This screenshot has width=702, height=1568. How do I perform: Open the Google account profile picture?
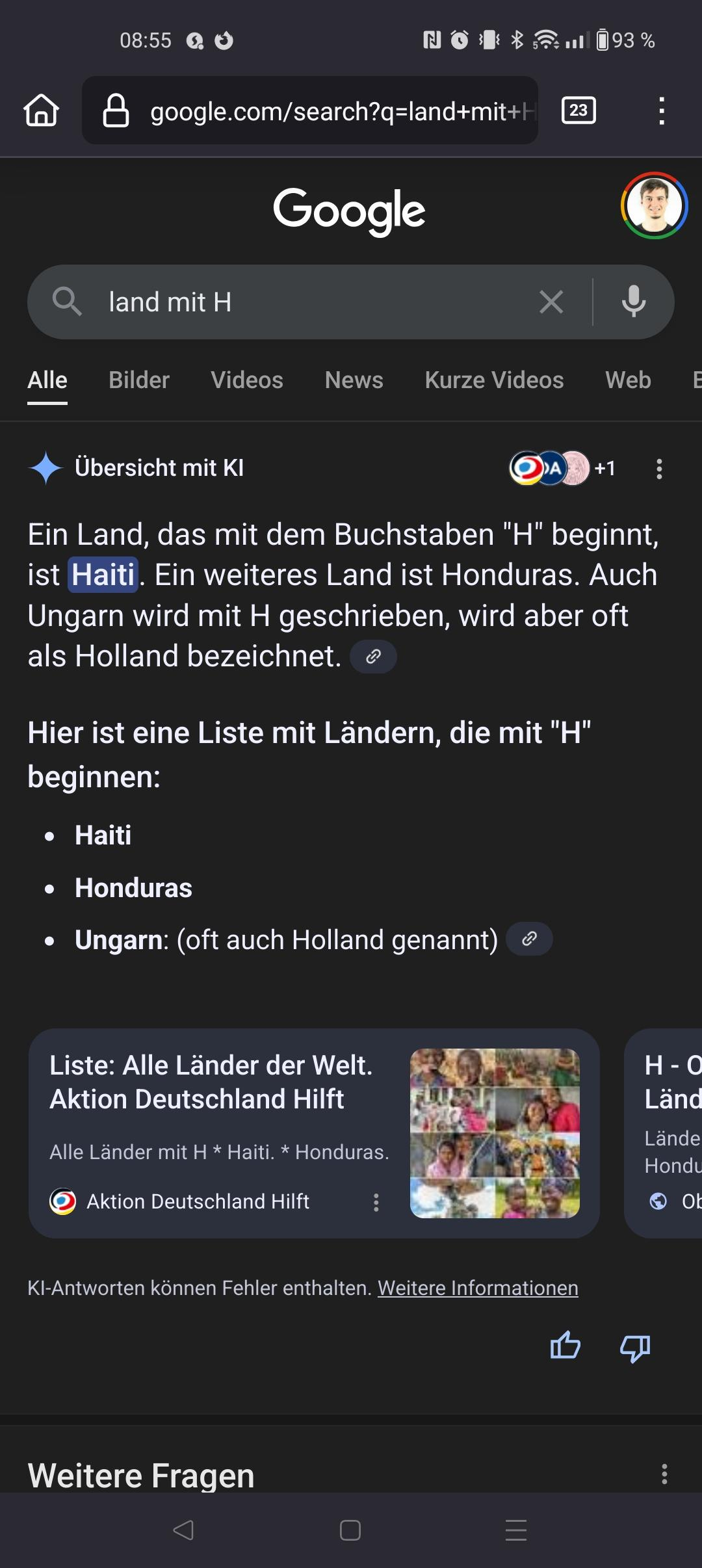(x=654, y=205)
